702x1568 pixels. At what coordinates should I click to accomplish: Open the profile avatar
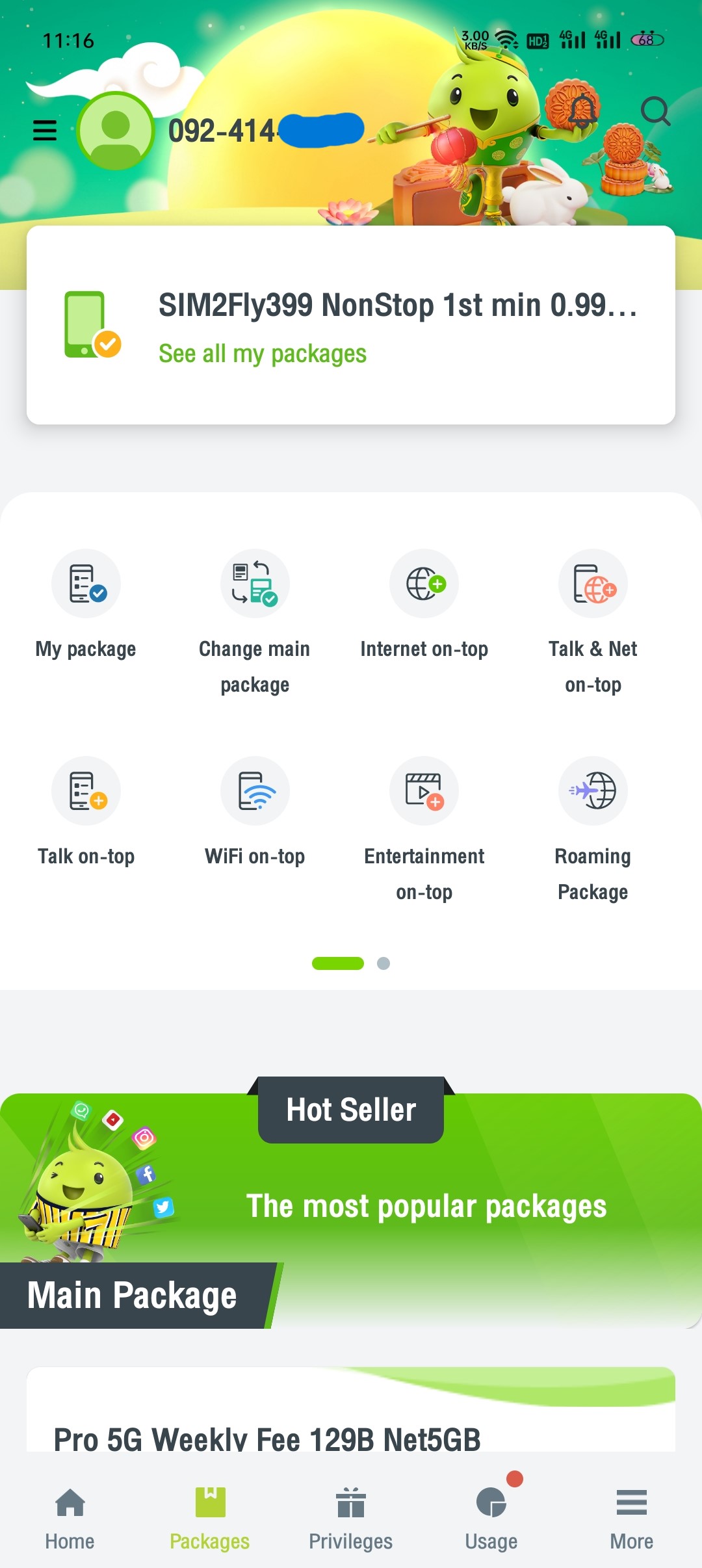click(116, 131)
